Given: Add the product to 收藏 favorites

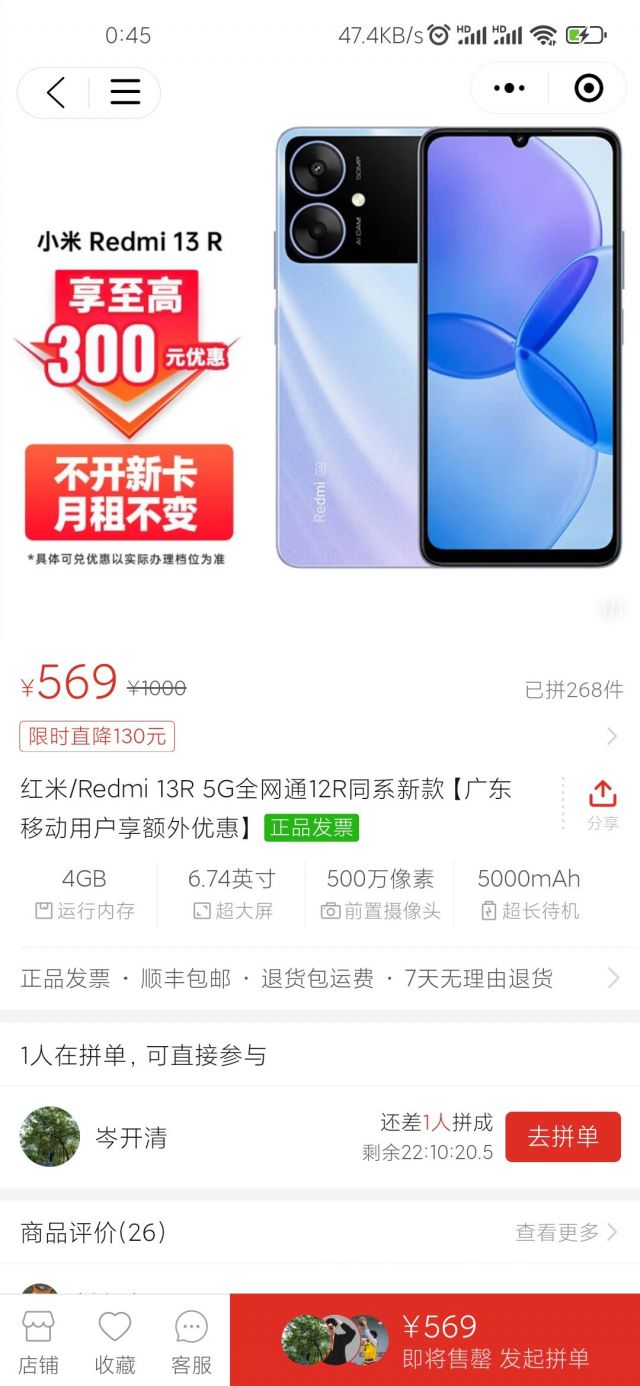Looking at the screenshot, I should 115,1342.
